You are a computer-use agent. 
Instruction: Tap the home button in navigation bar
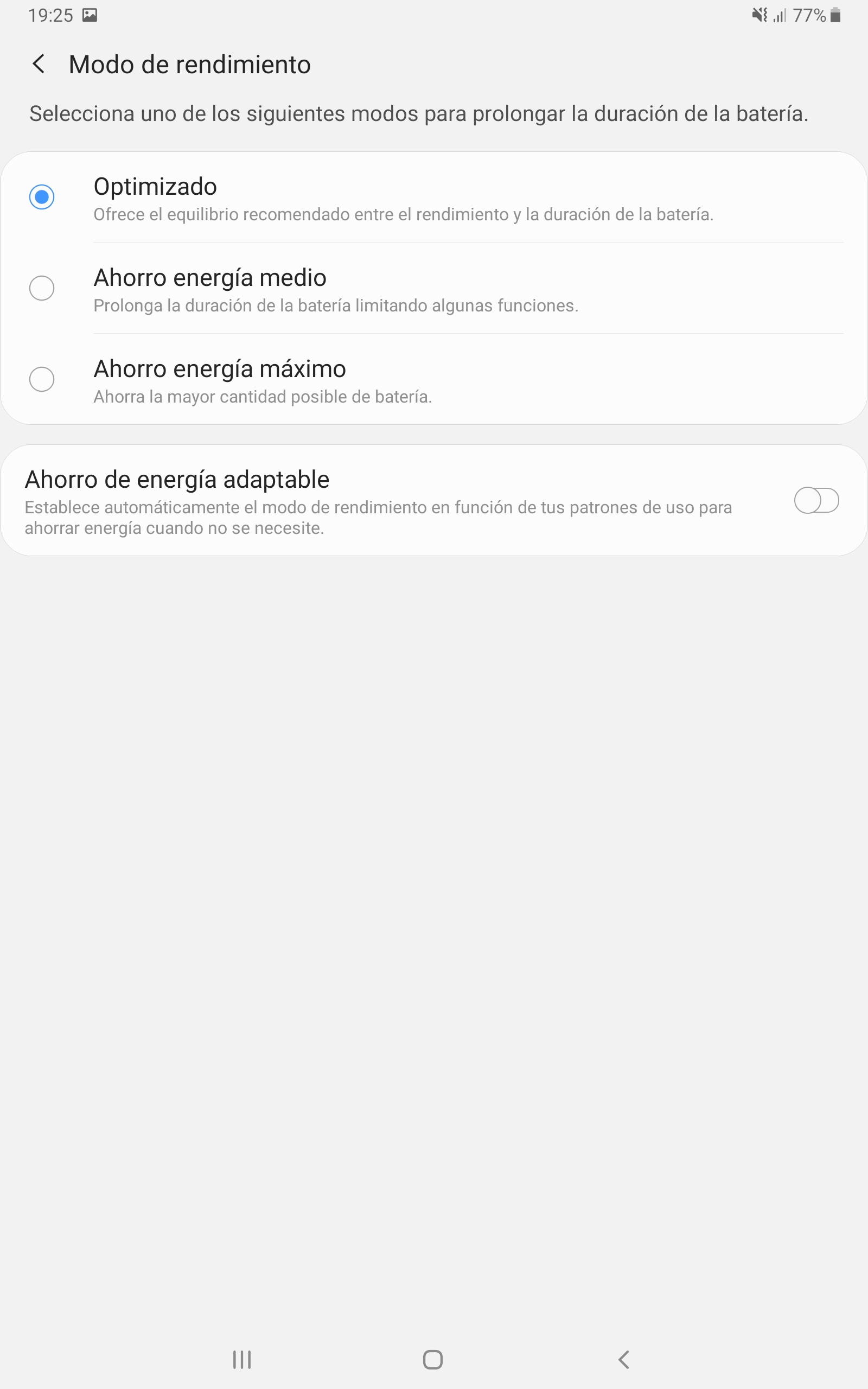pyautogui.click(x=433, y=1360)
